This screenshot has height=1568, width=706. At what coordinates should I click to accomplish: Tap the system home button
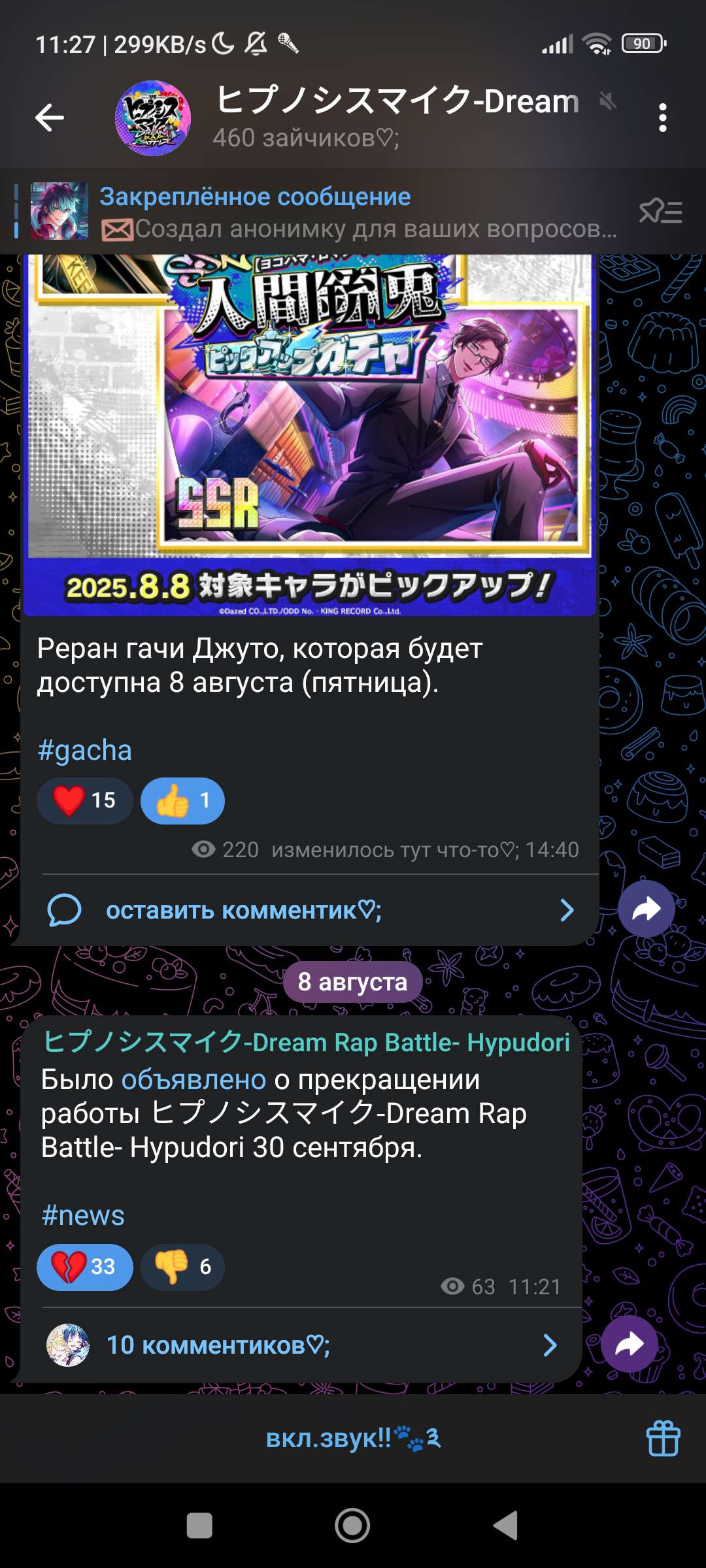tap(352, 1526)
